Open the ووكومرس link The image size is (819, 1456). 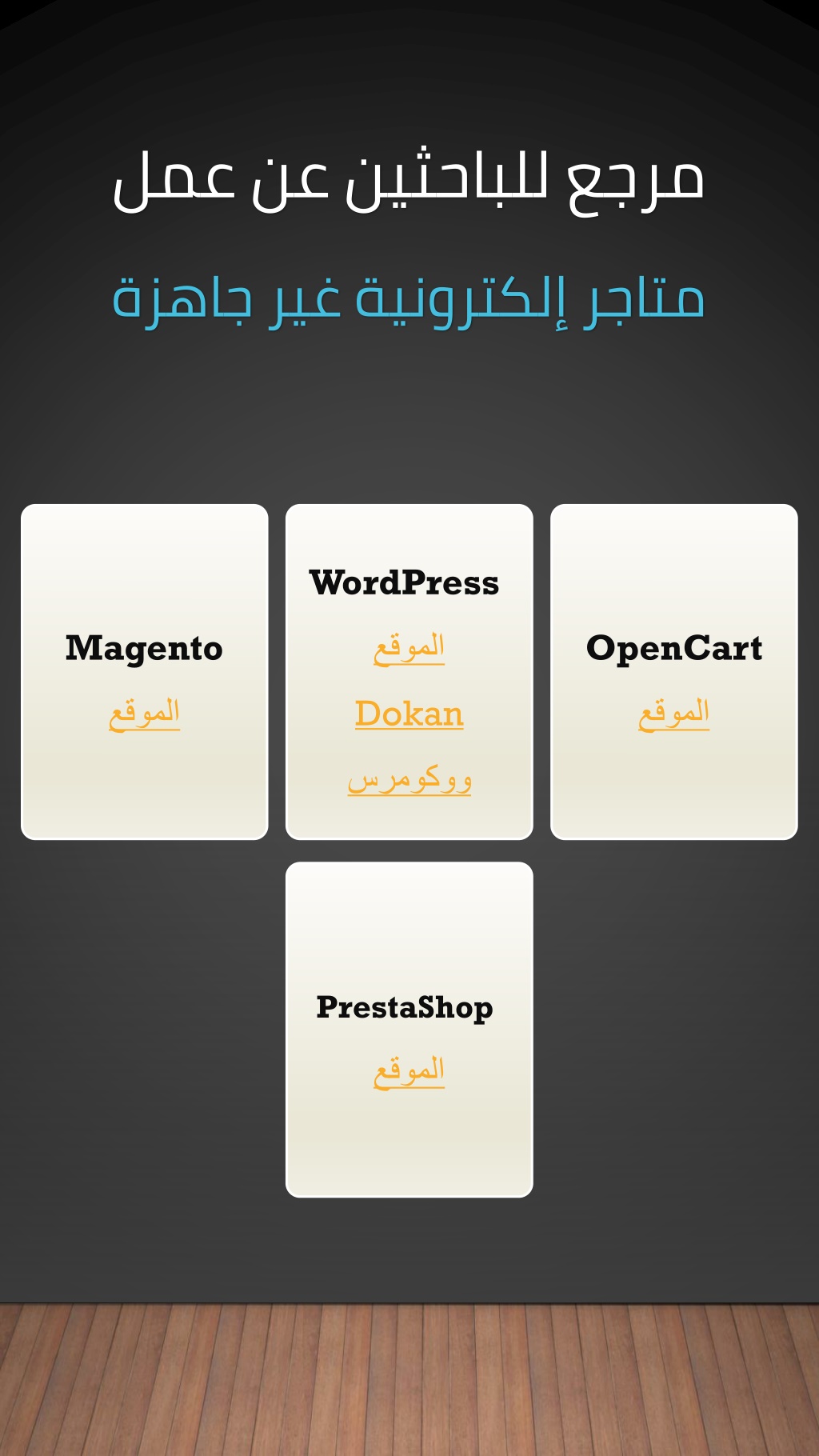(409, 779)
